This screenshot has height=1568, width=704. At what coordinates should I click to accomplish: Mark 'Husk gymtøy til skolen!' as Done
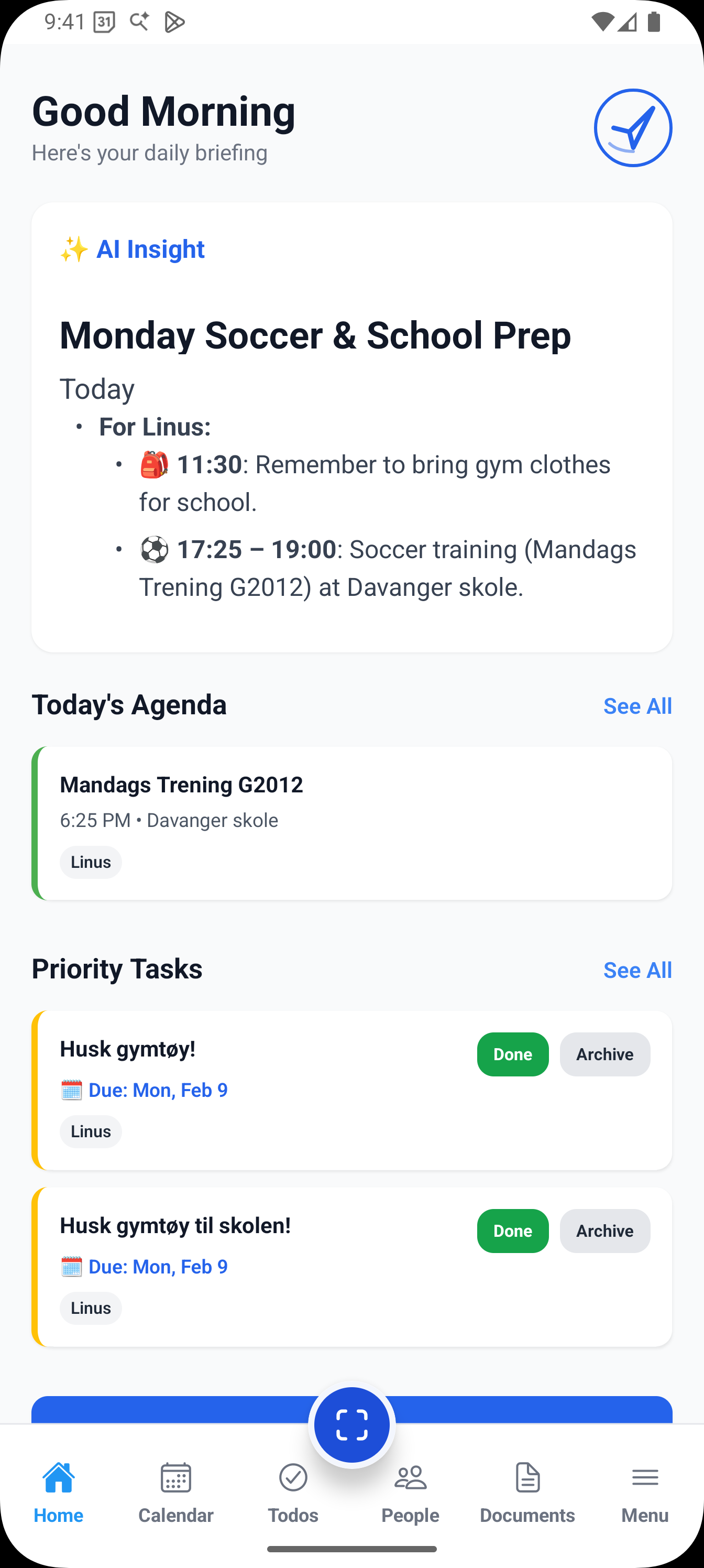[512, 1231]
